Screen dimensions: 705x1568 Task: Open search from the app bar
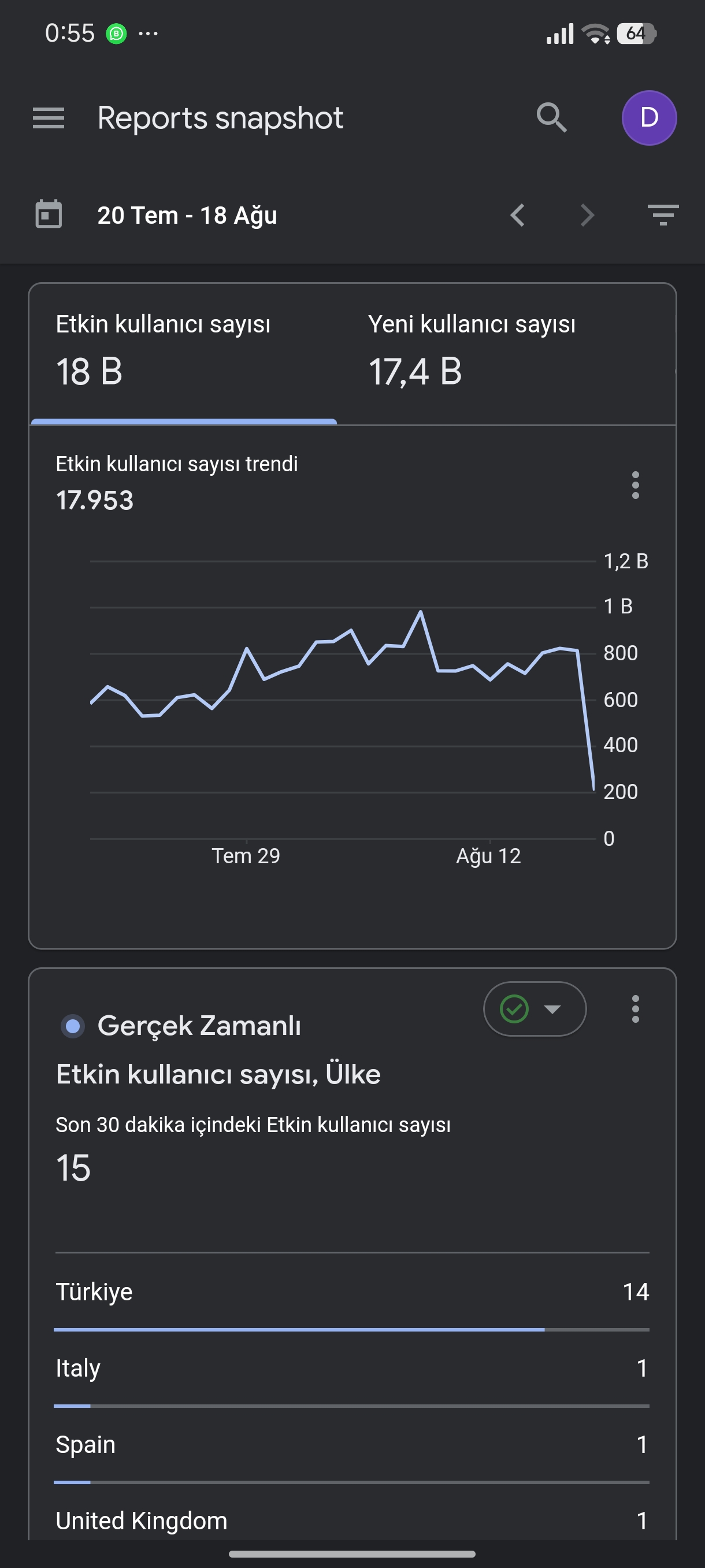click(552, 118)
